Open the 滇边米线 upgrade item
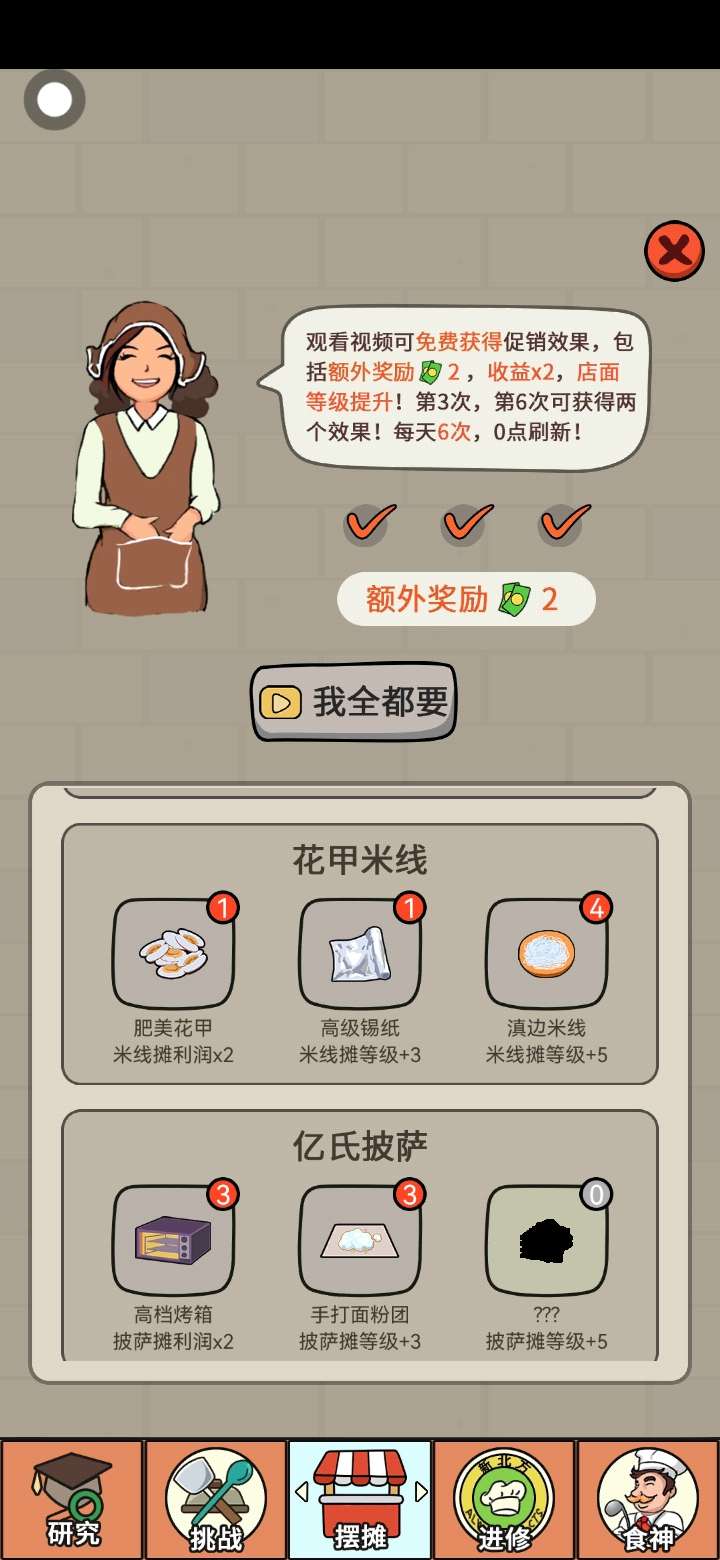 pyautogui.click(x=546, y=953)
